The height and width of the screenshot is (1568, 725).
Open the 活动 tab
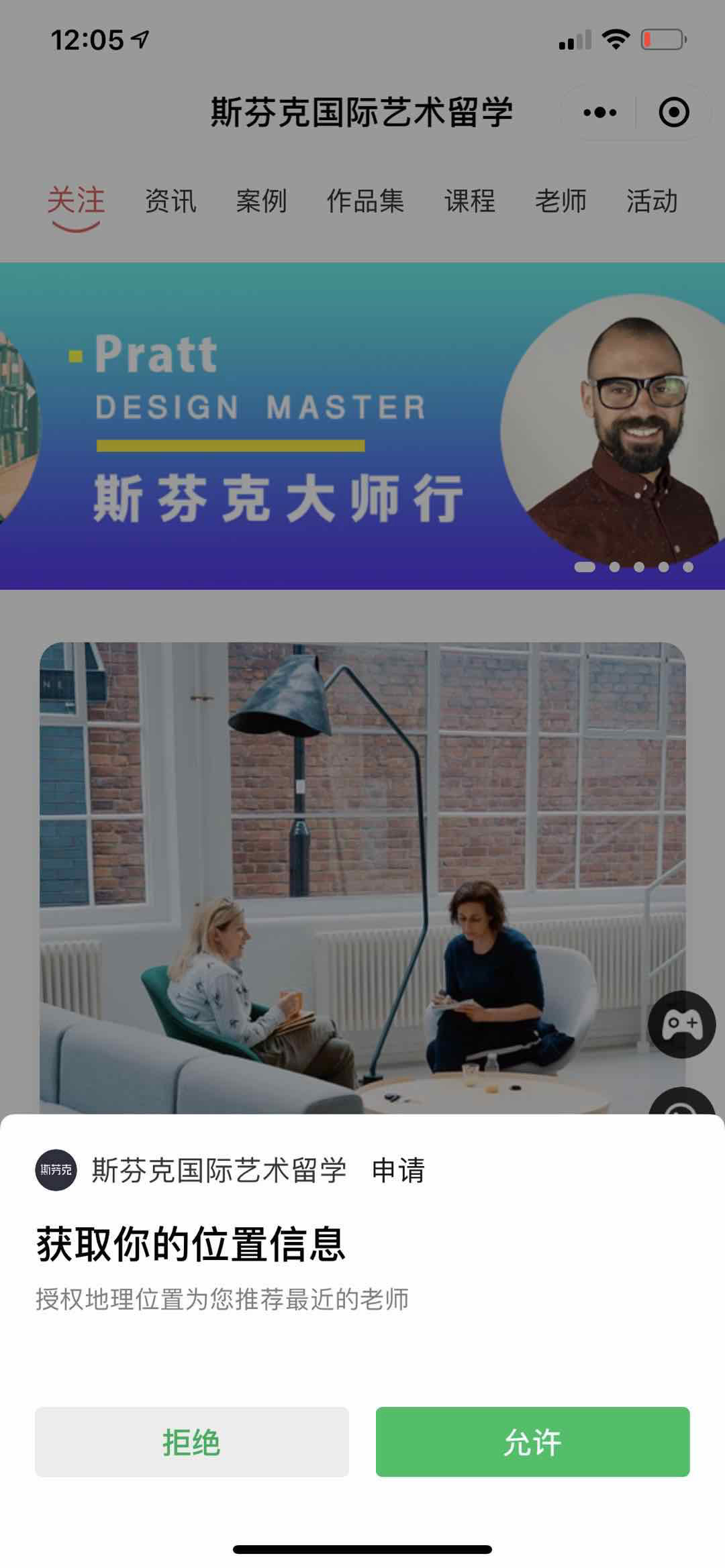[x=652, y=201]
